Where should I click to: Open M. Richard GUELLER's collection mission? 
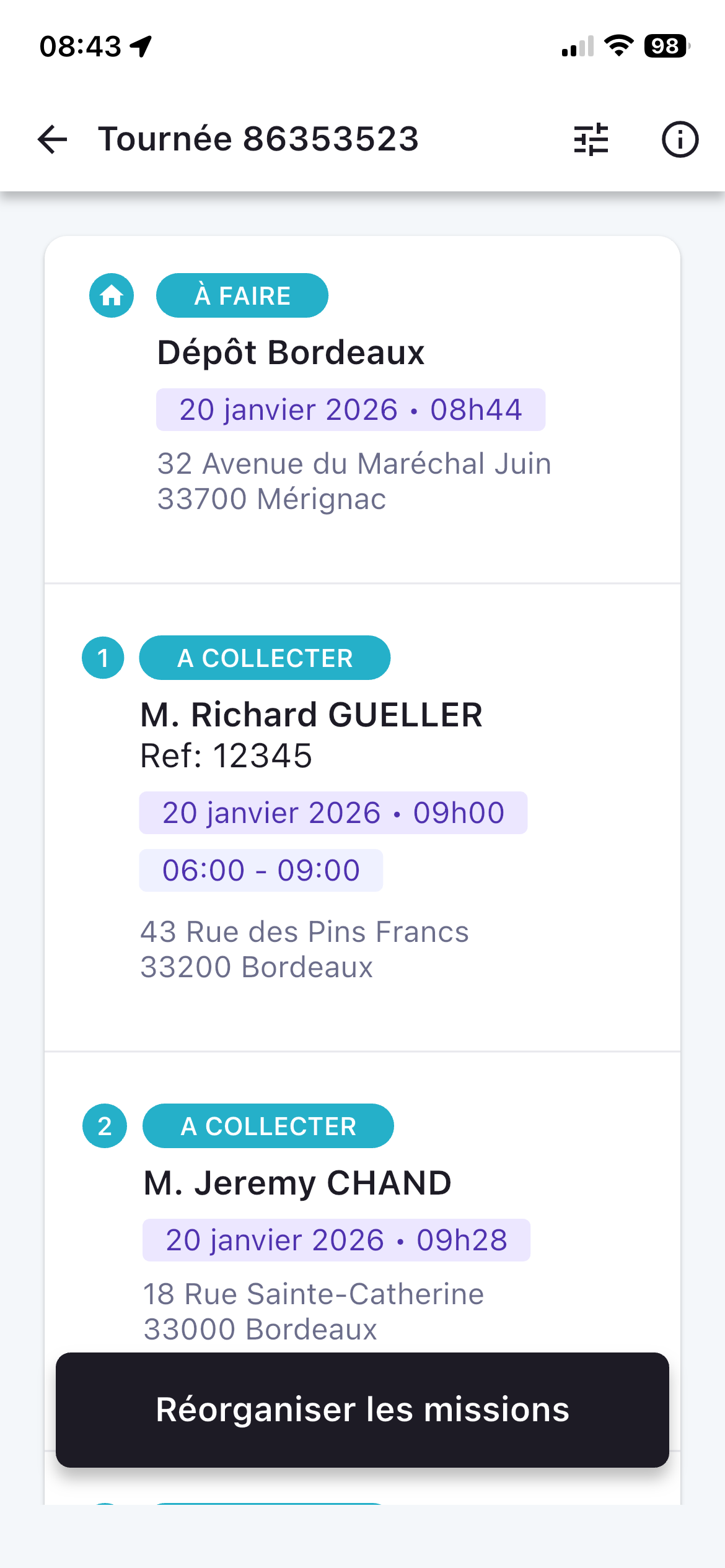(x=311, y=715)
